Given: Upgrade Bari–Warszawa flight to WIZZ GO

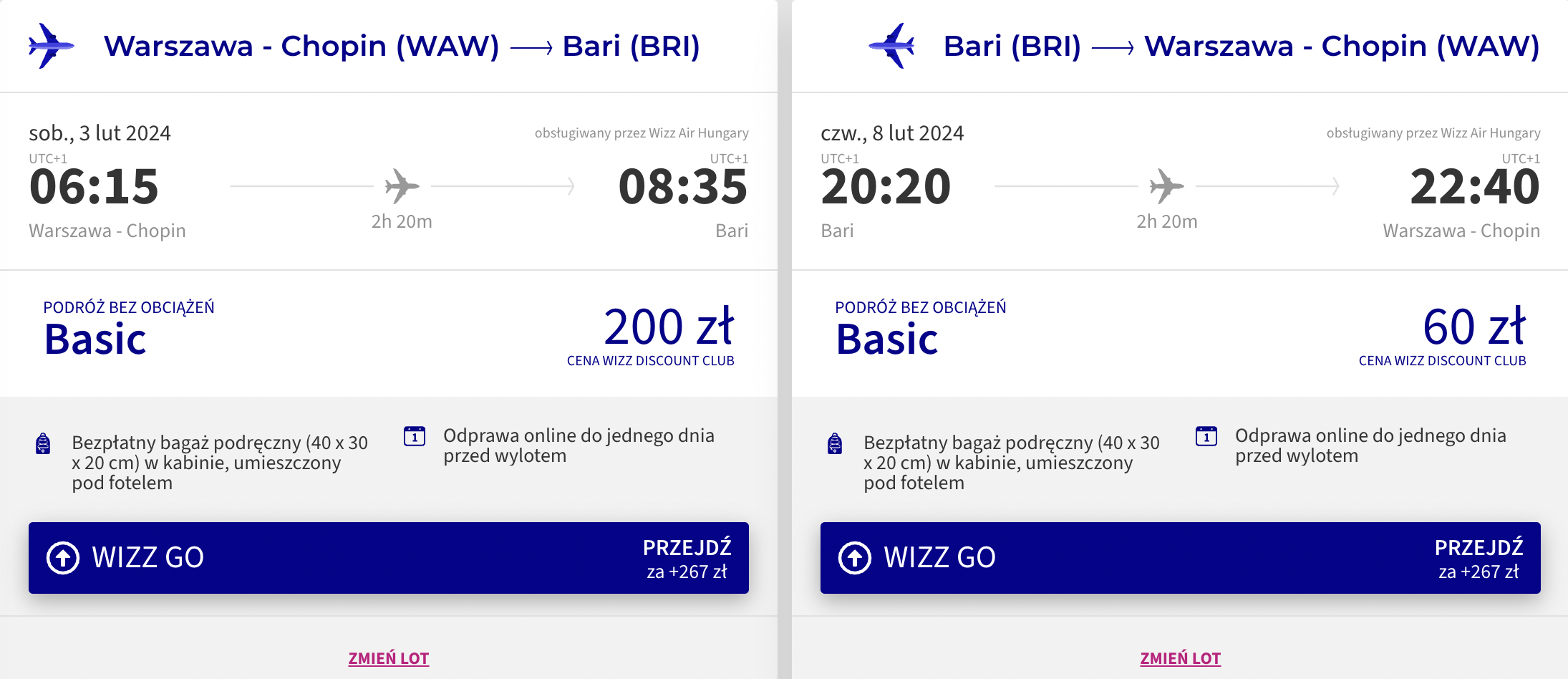Looking at the screenshot, I should tap(1180, 557).
